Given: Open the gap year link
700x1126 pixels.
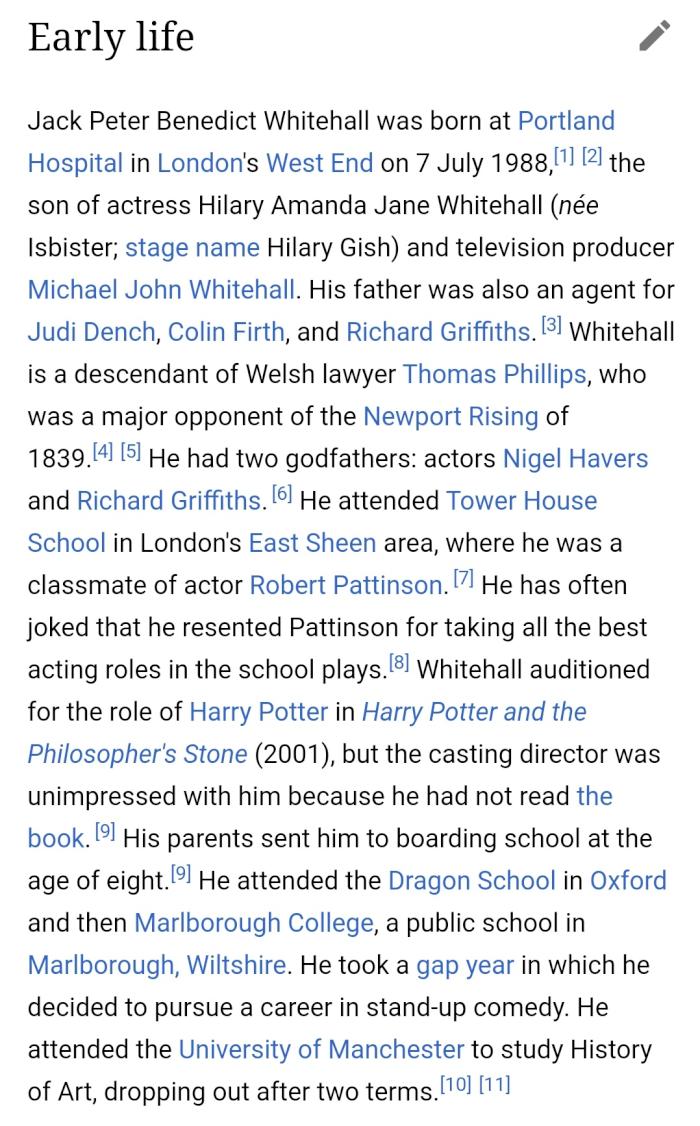Looking at the screenshot, I should pos(464,966).
